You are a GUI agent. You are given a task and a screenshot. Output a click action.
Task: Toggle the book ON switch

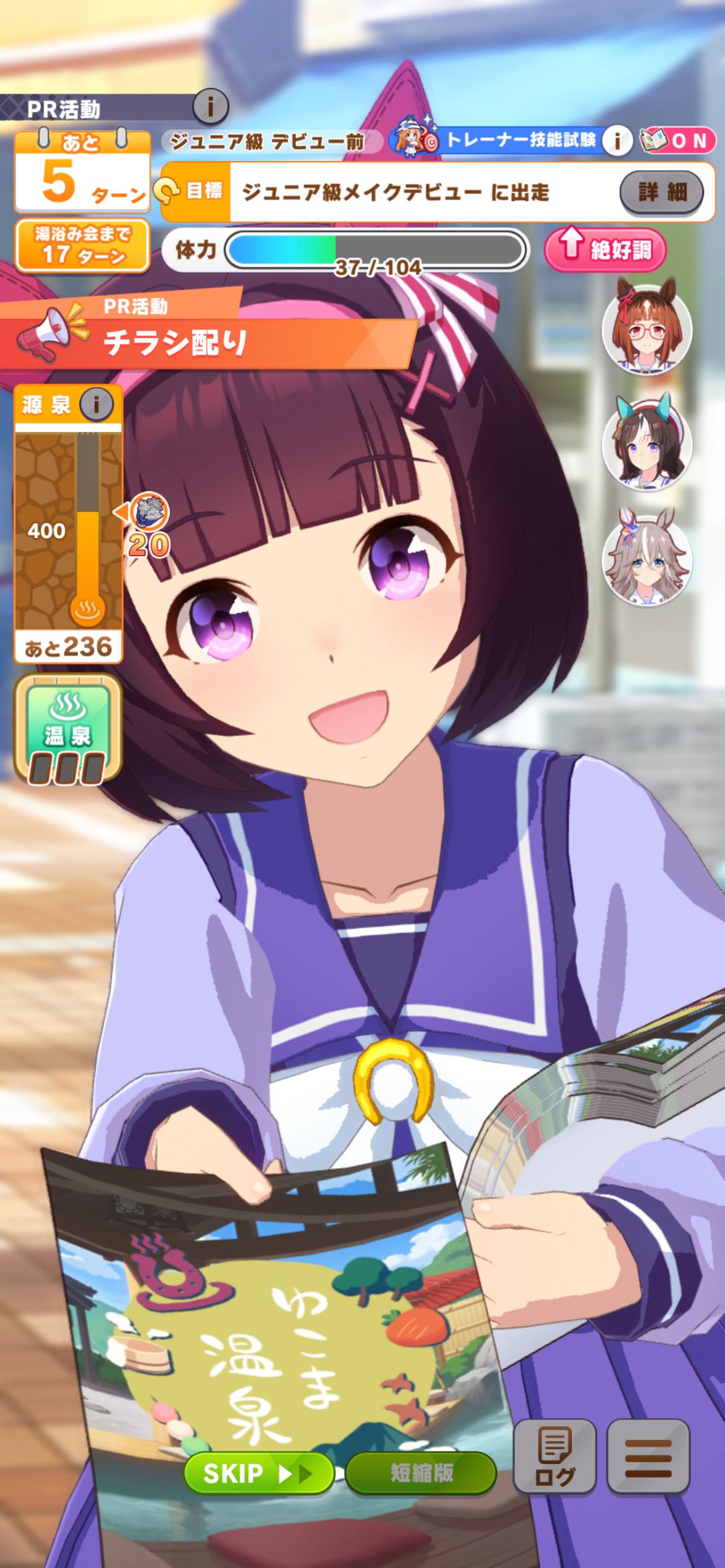pos(676,141)
